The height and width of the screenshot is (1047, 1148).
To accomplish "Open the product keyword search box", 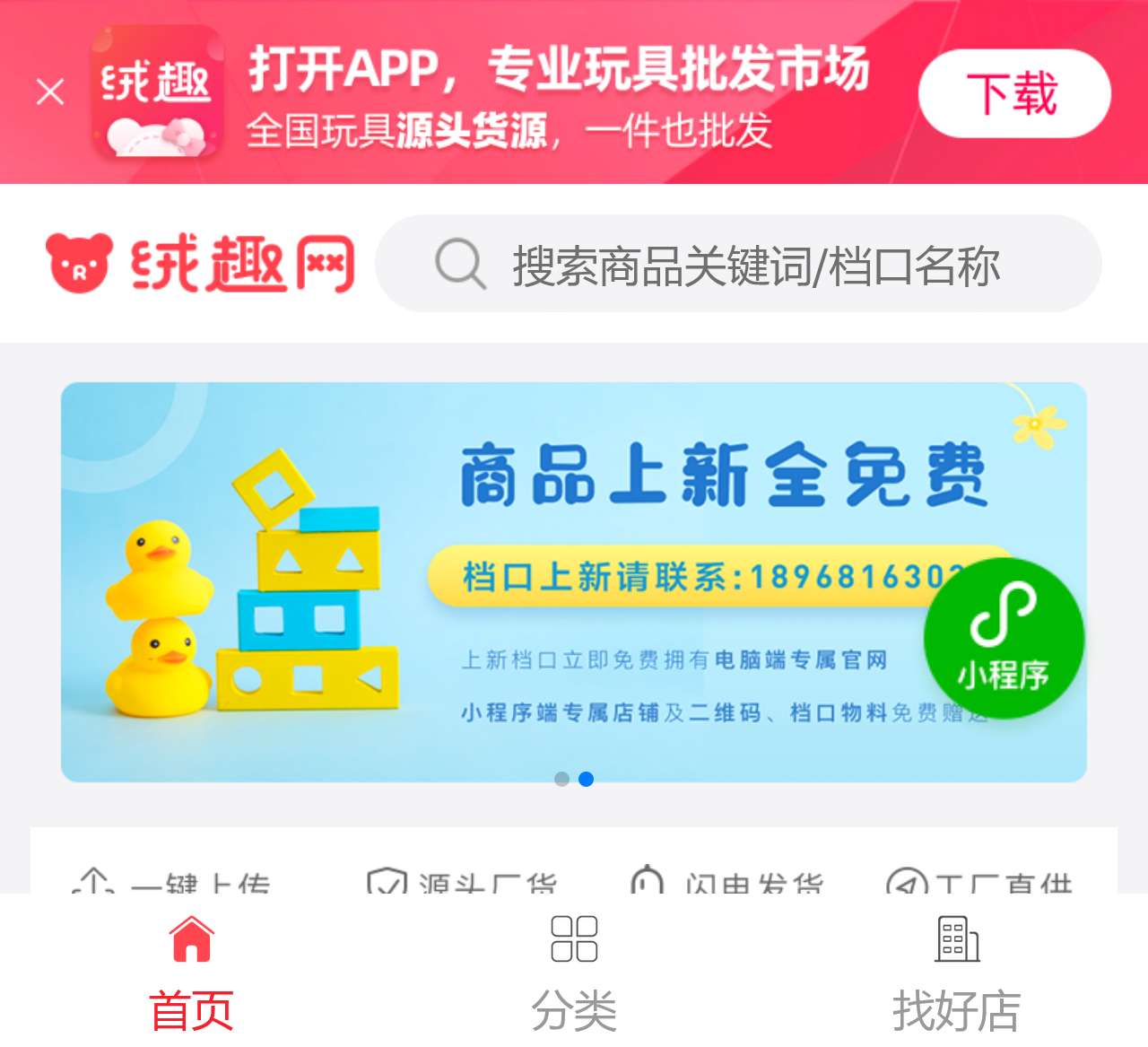I will [x=737, y=265].
